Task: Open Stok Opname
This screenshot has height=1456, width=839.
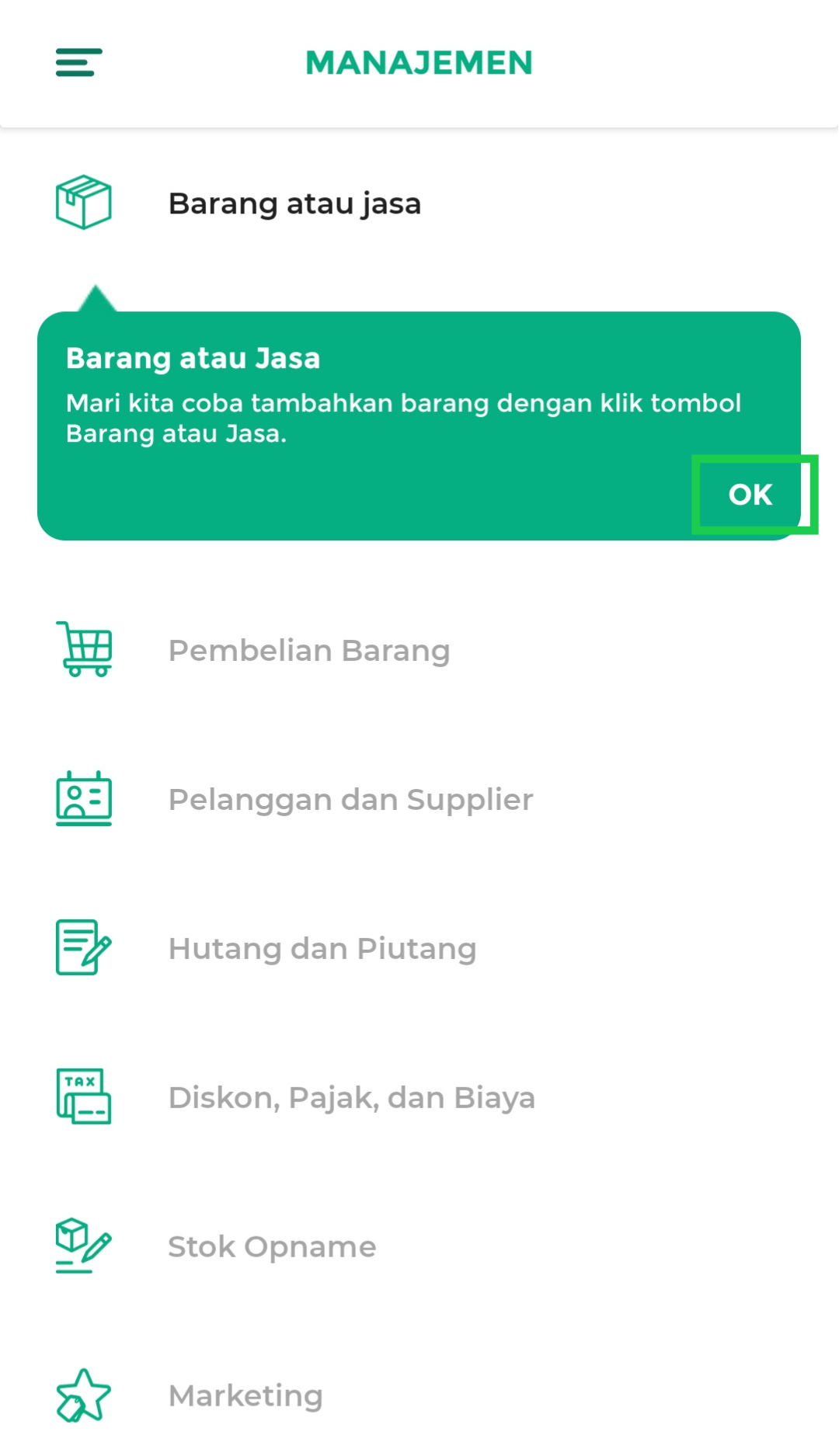Action: coord(272,1246)
